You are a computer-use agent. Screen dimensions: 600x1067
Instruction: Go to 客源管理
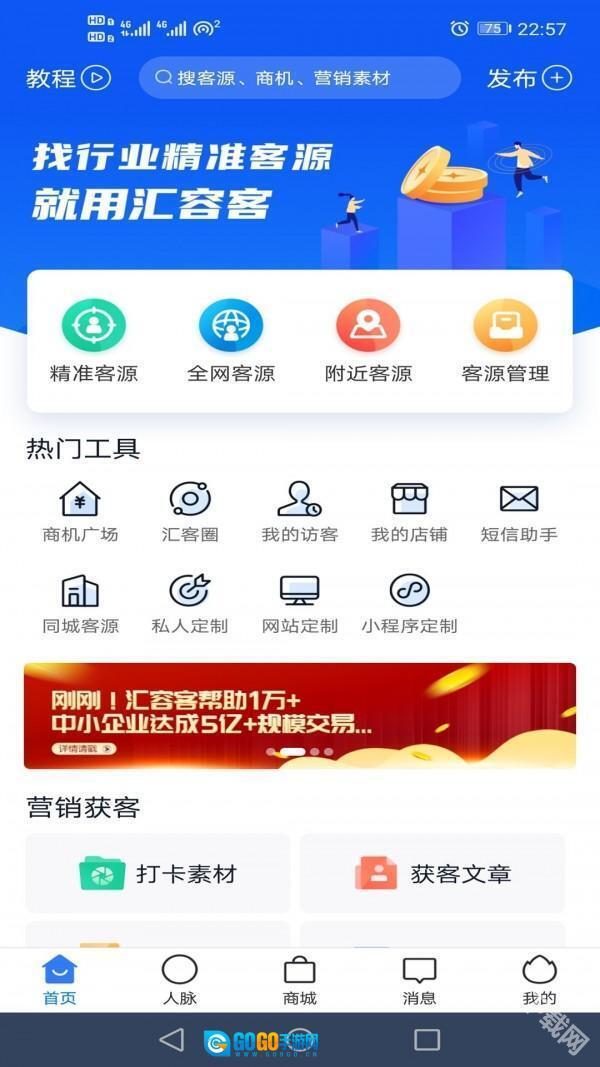[505, 341]
